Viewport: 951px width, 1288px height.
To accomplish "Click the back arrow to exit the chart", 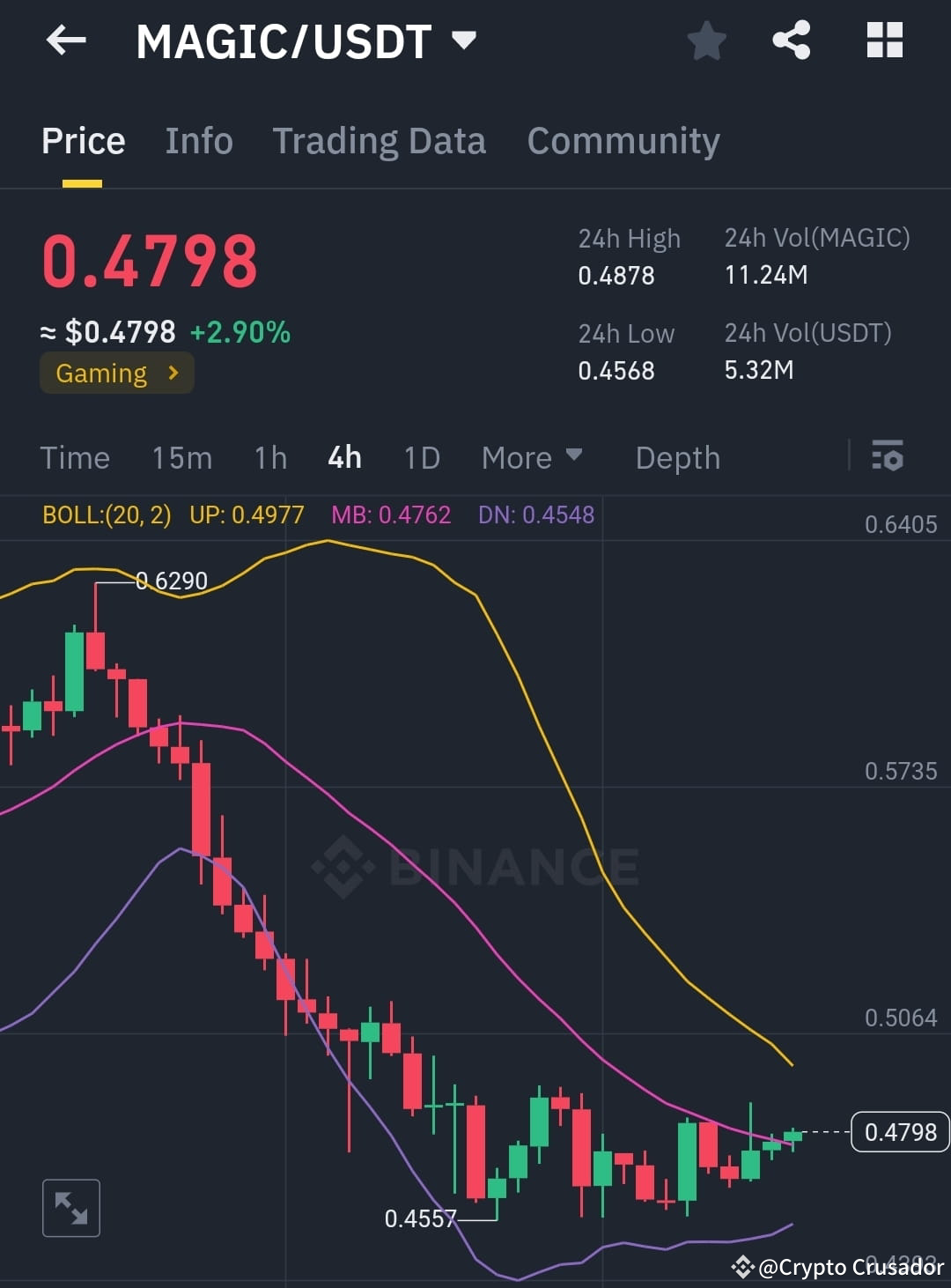I will (x=66, y=40).
